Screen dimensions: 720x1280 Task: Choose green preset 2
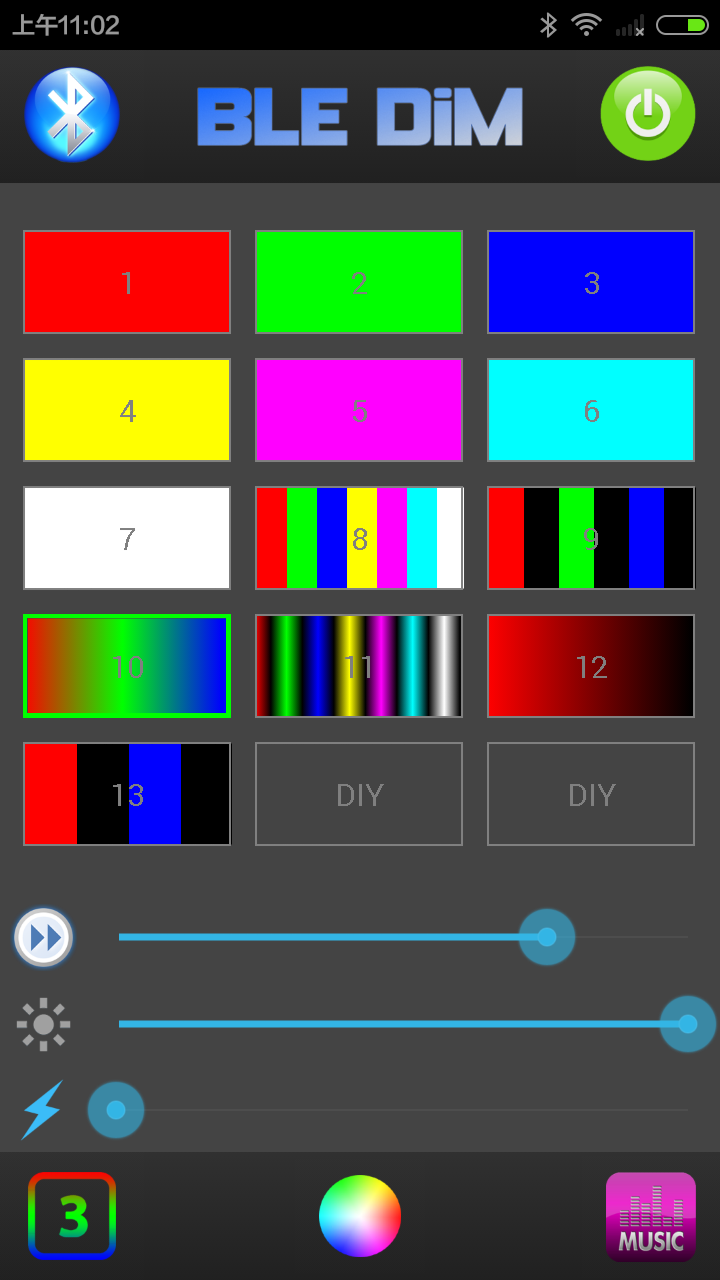359,282
